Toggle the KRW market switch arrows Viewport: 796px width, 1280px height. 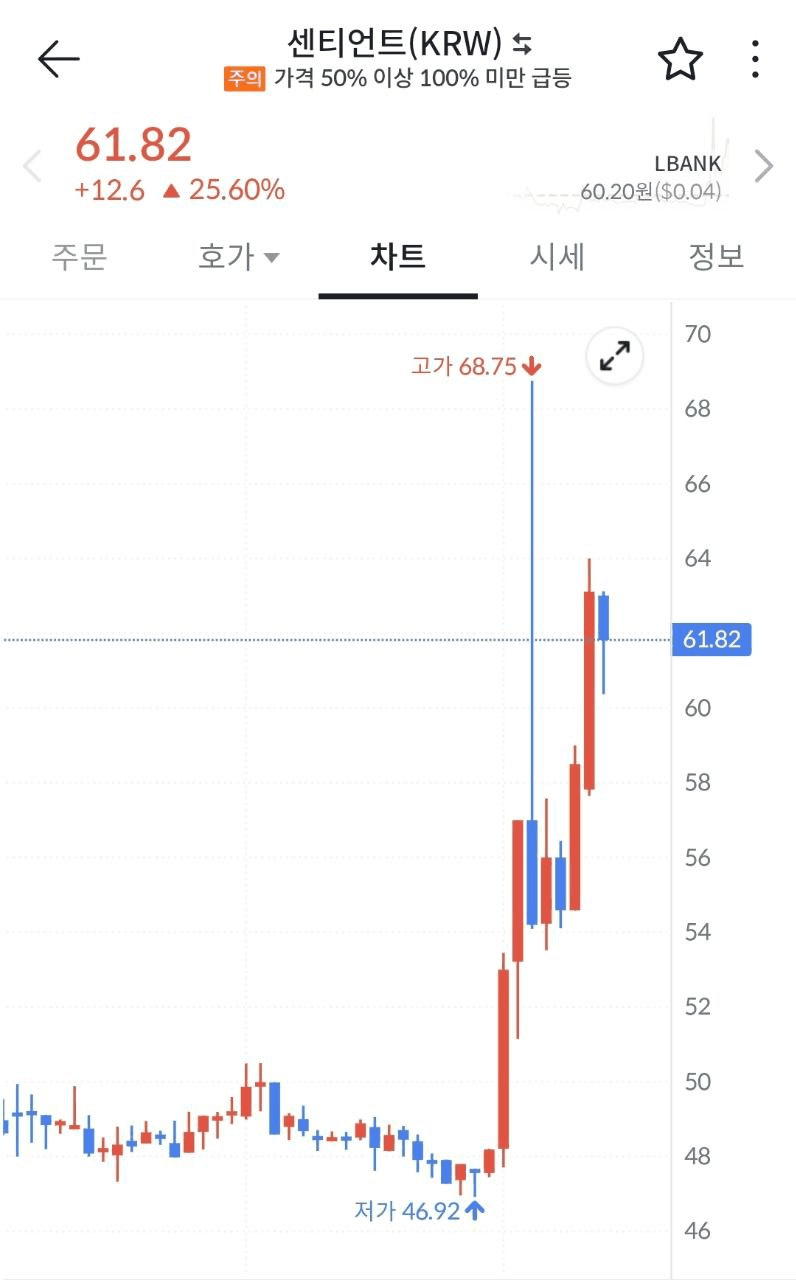click(522, 43)
